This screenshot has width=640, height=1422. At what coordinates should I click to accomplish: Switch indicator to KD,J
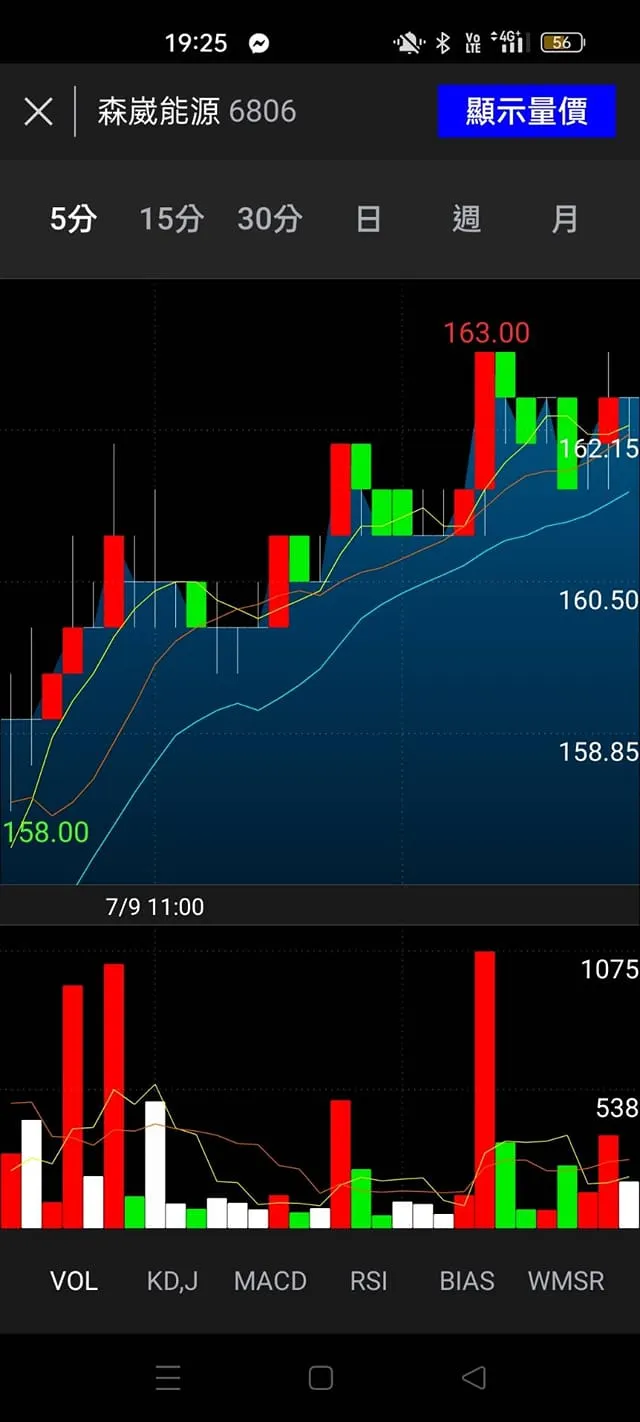[x=172, y=1281]
